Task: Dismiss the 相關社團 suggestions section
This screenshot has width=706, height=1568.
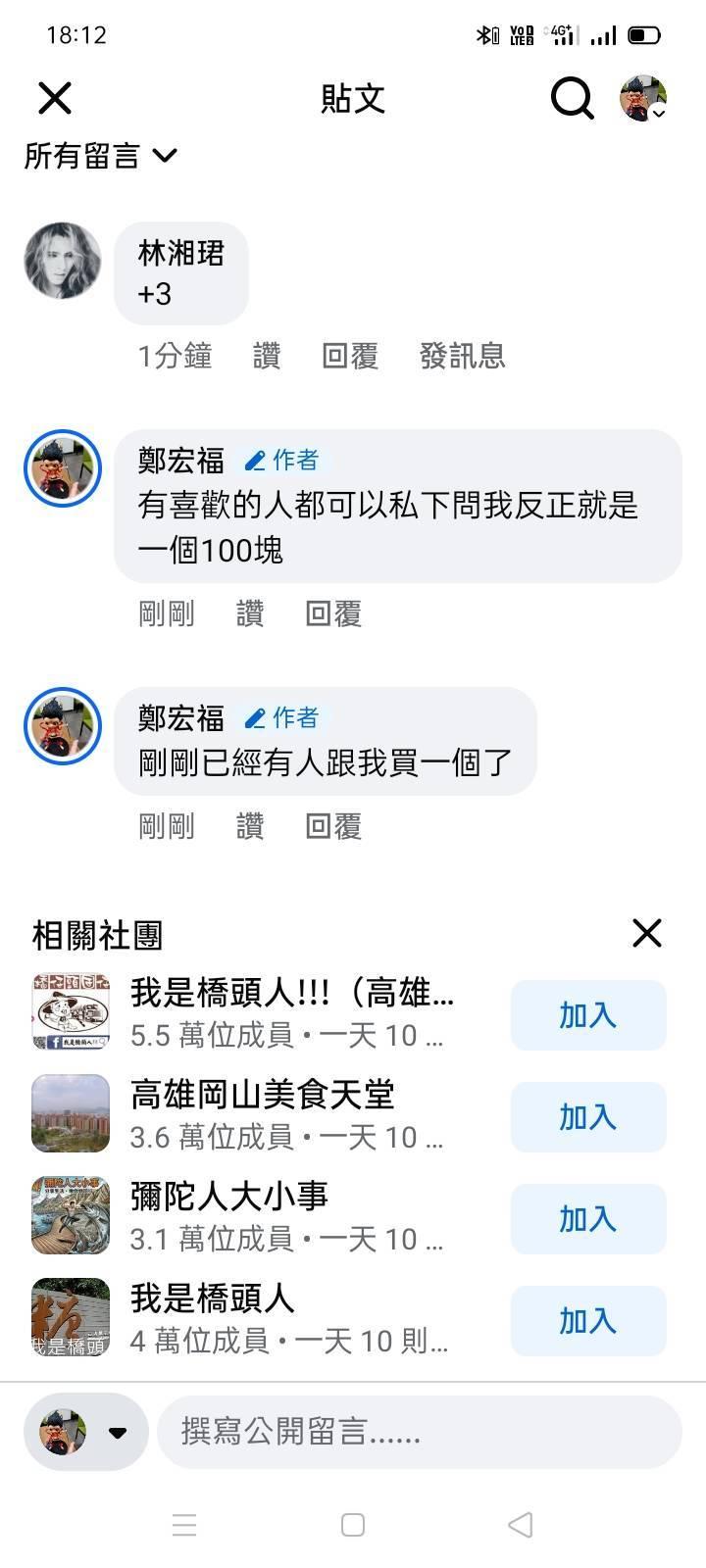Action: coord(647,933)
